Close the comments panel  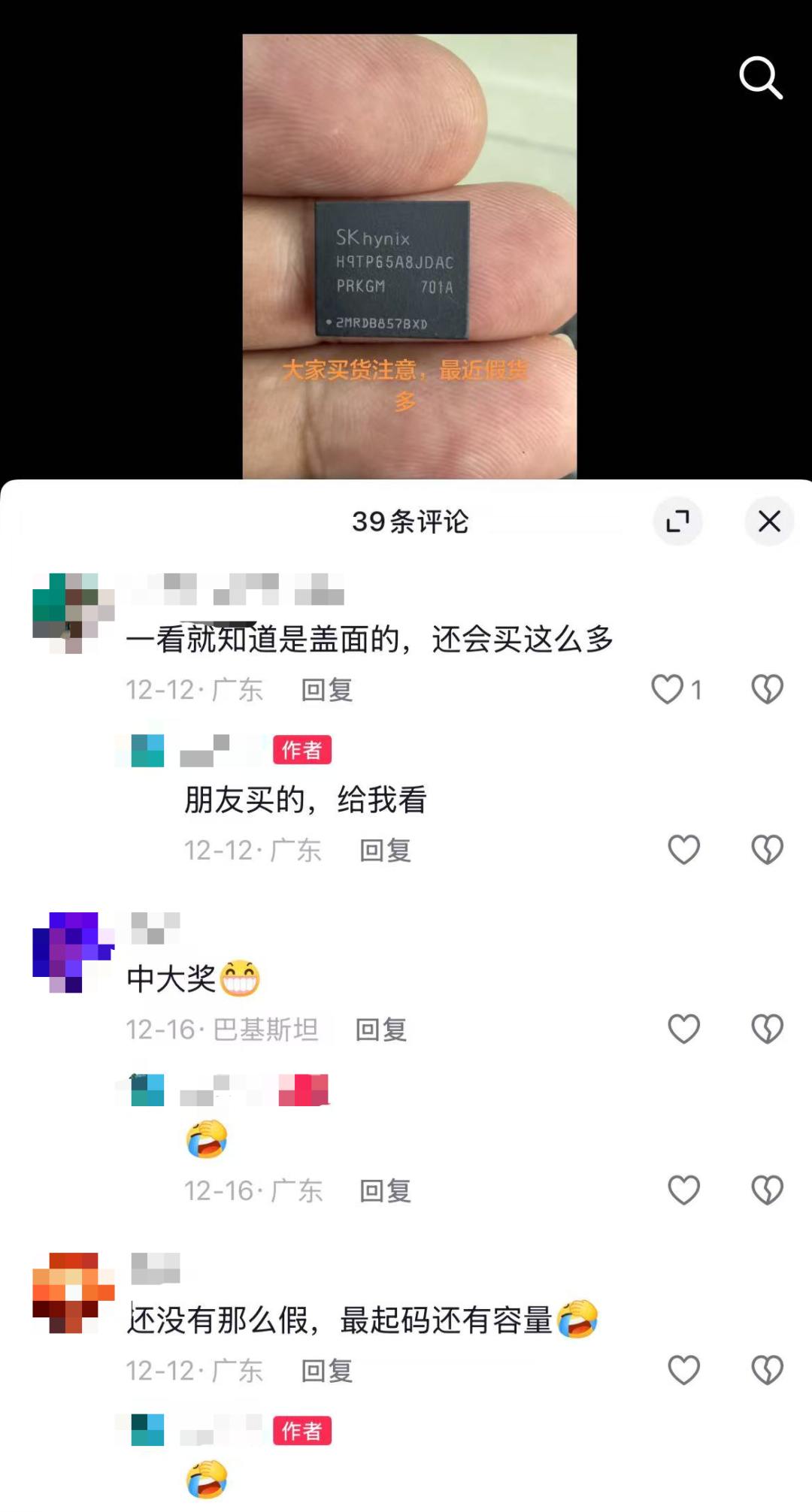tap(769, 521)
